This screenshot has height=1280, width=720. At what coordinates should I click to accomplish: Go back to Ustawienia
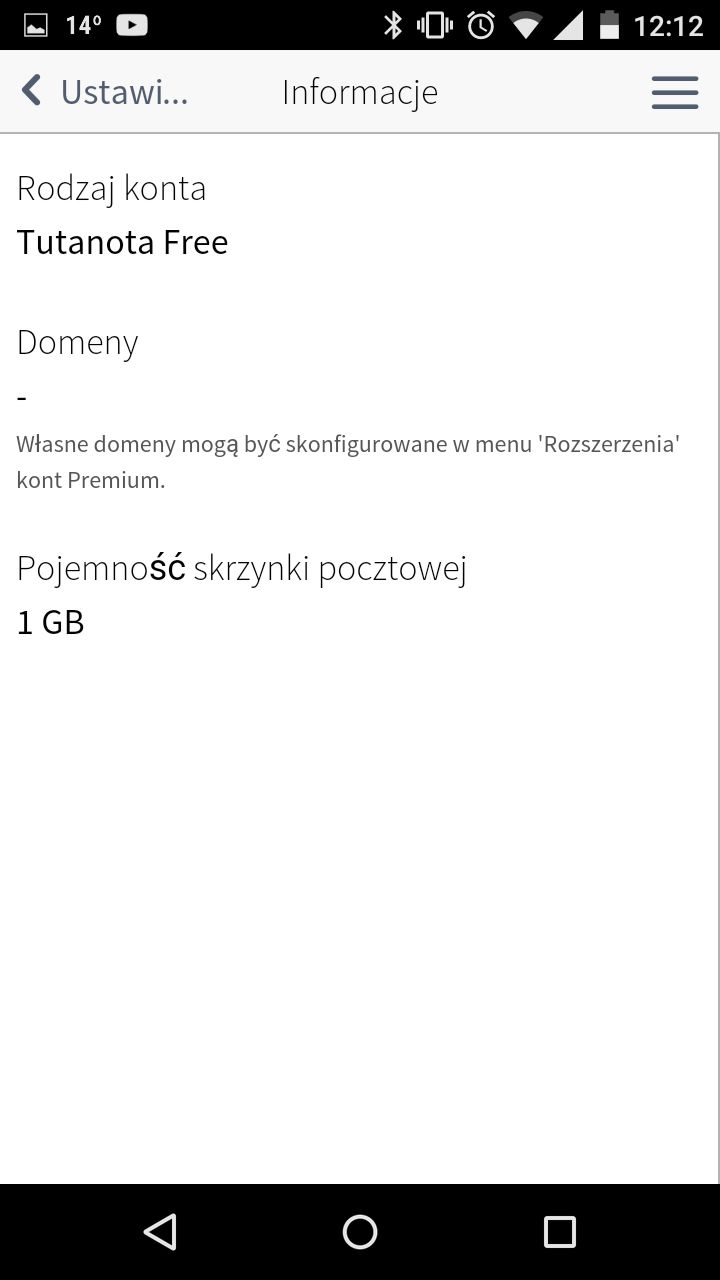pos(104,92)
